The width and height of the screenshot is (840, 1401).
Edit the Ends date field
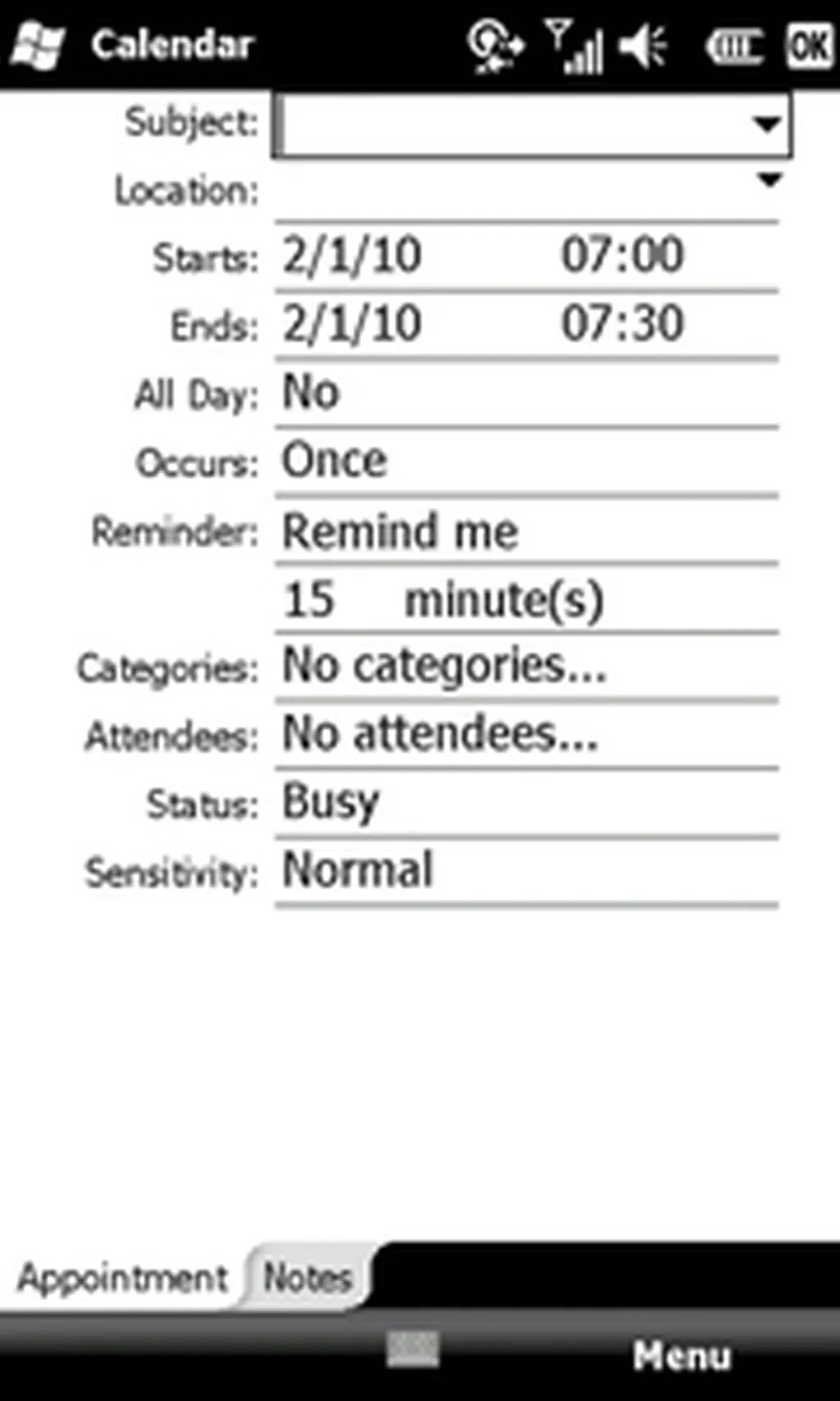click(x=353, y=323)
